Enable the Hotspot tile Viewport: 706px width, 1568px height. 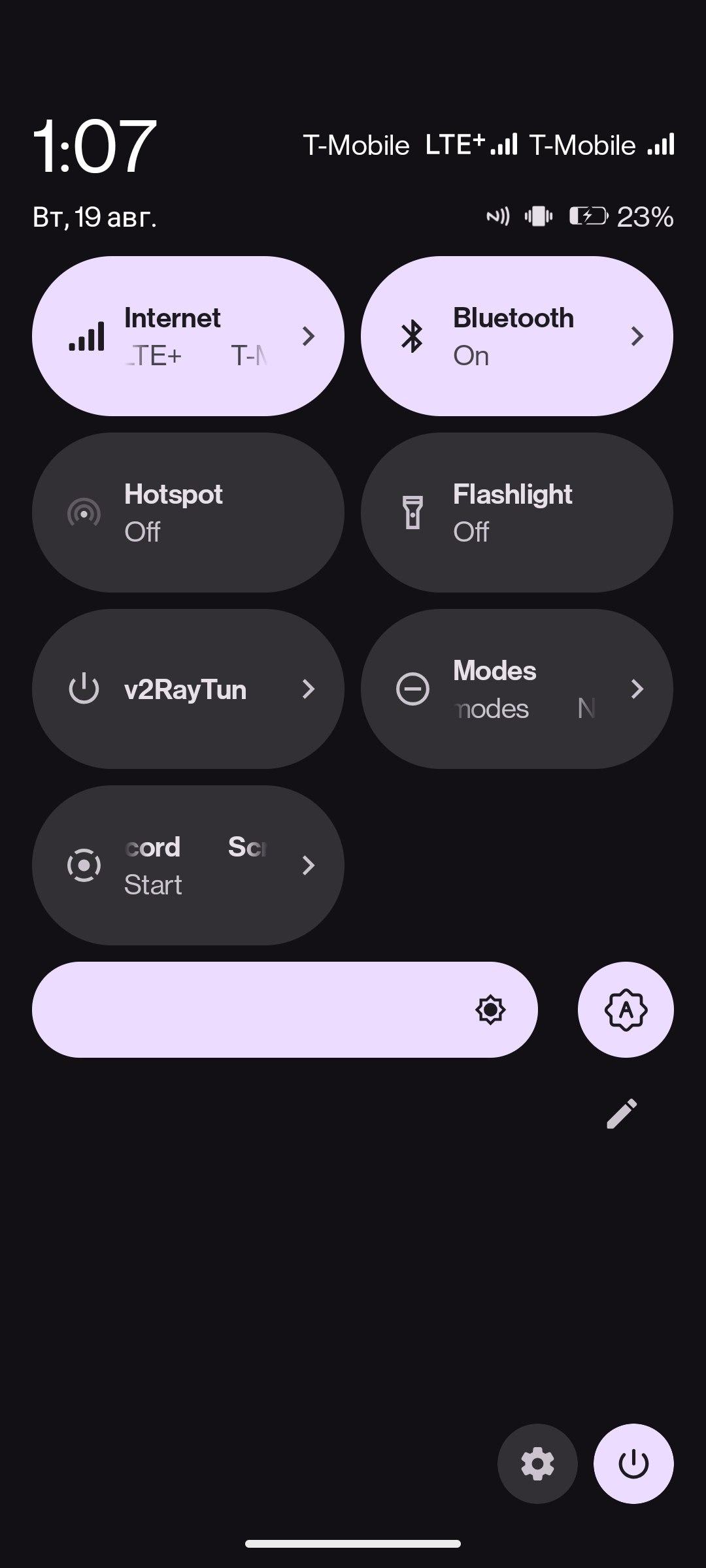point(188,512)
